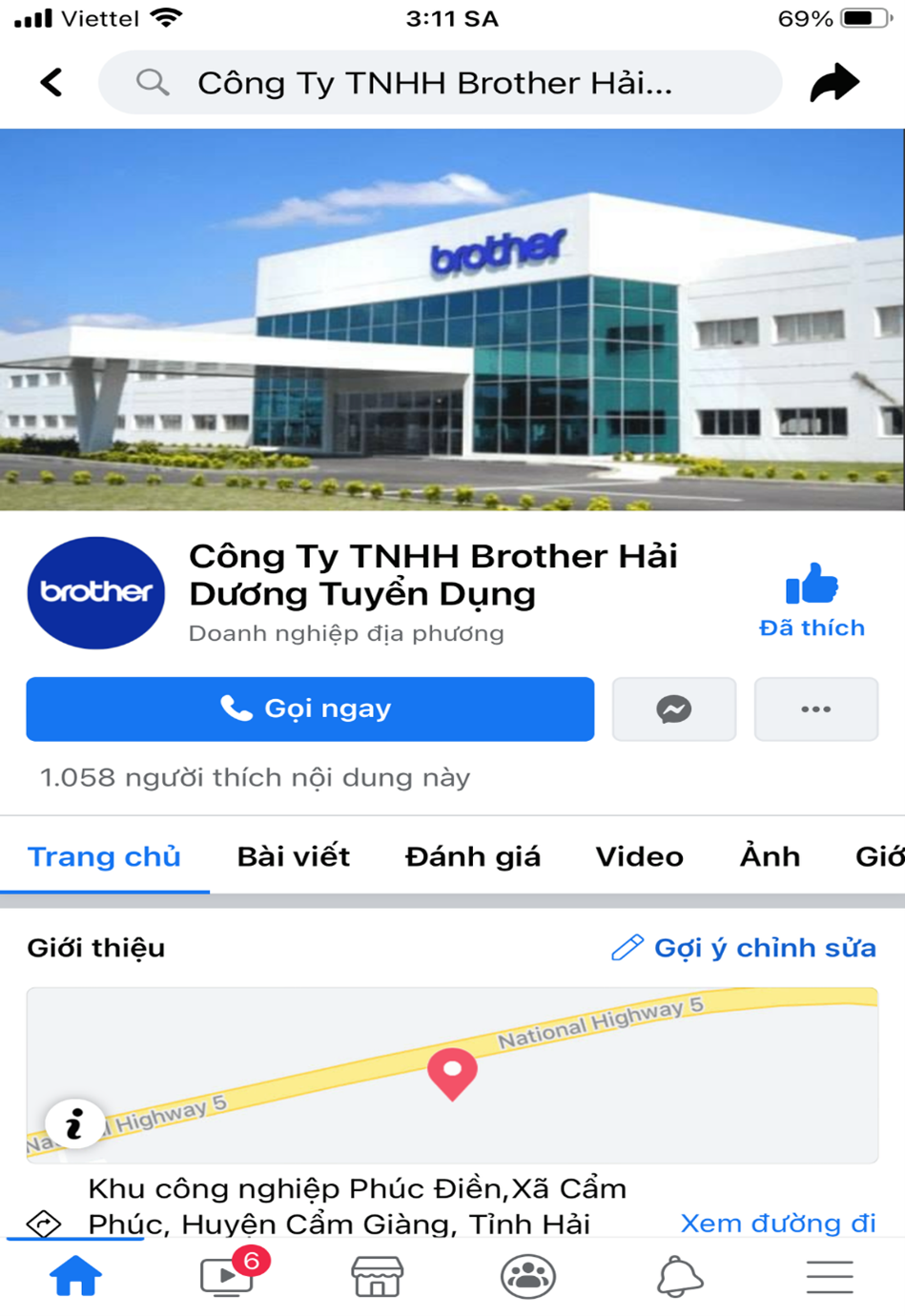Open Facebook Messenger for this page
Screen dimensions: 905x1316
pos(674,708)
